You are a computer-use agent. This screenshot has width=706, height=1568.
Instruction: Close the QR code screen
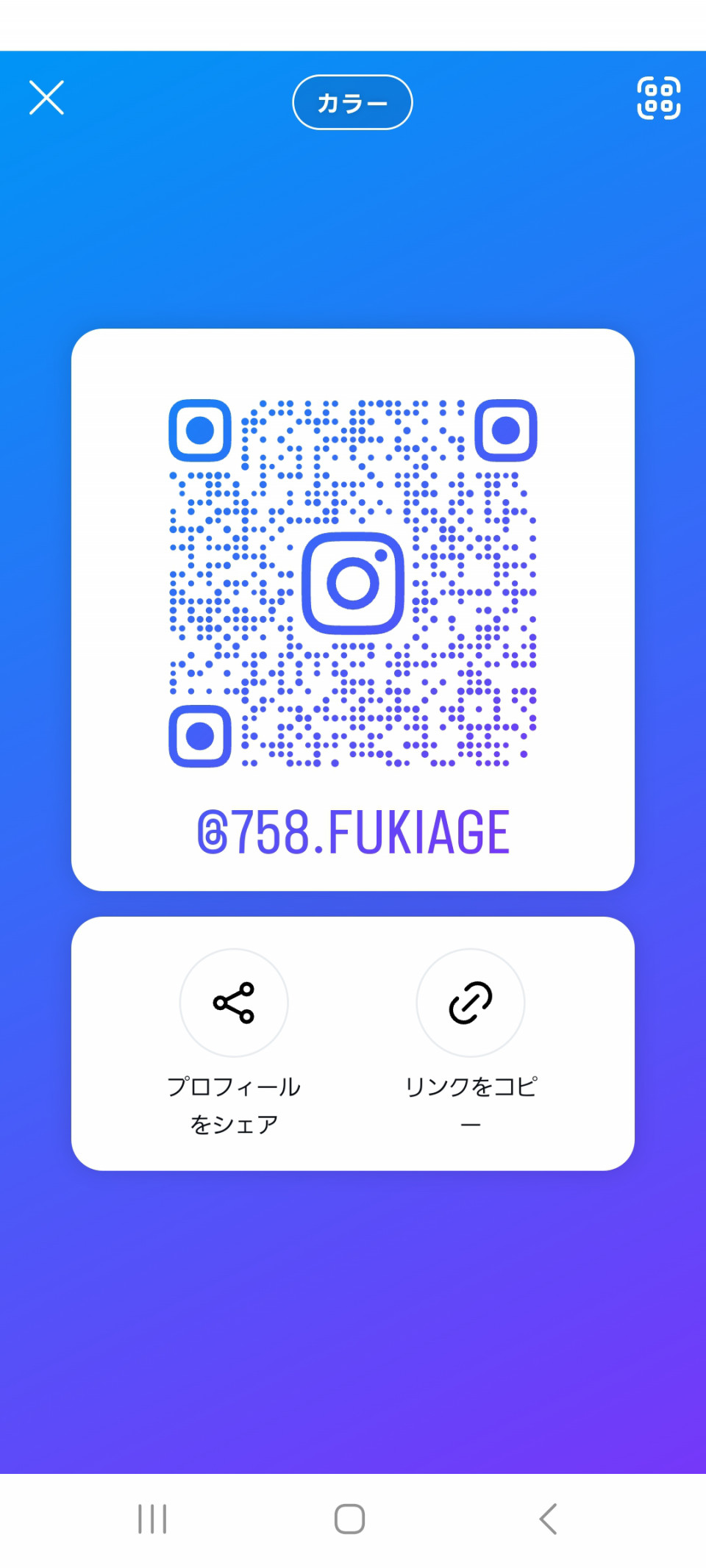coord(46,98)
